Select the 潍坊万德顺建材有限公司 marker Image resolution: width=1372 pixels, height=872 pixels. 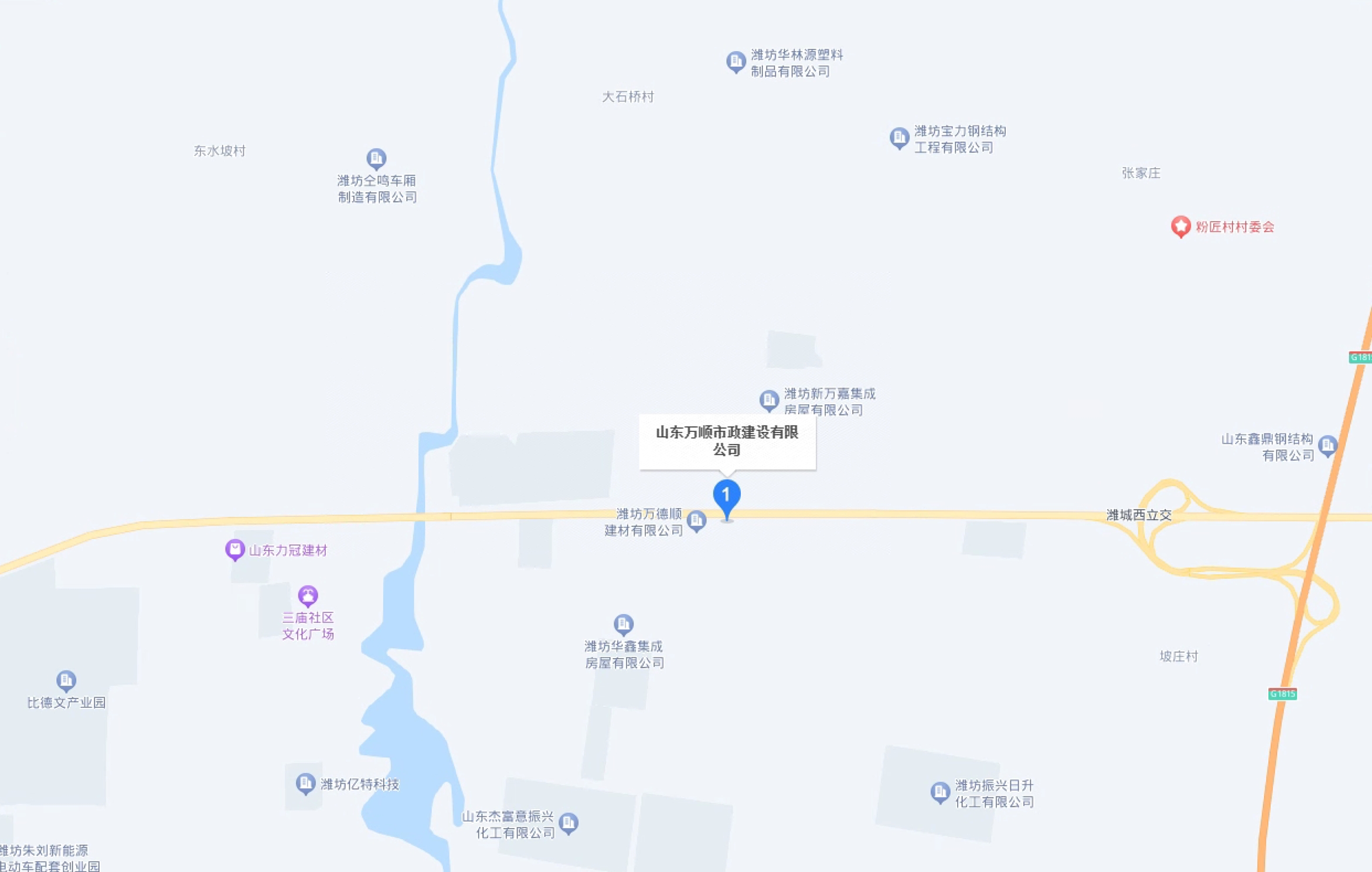(x=696, y=520)
